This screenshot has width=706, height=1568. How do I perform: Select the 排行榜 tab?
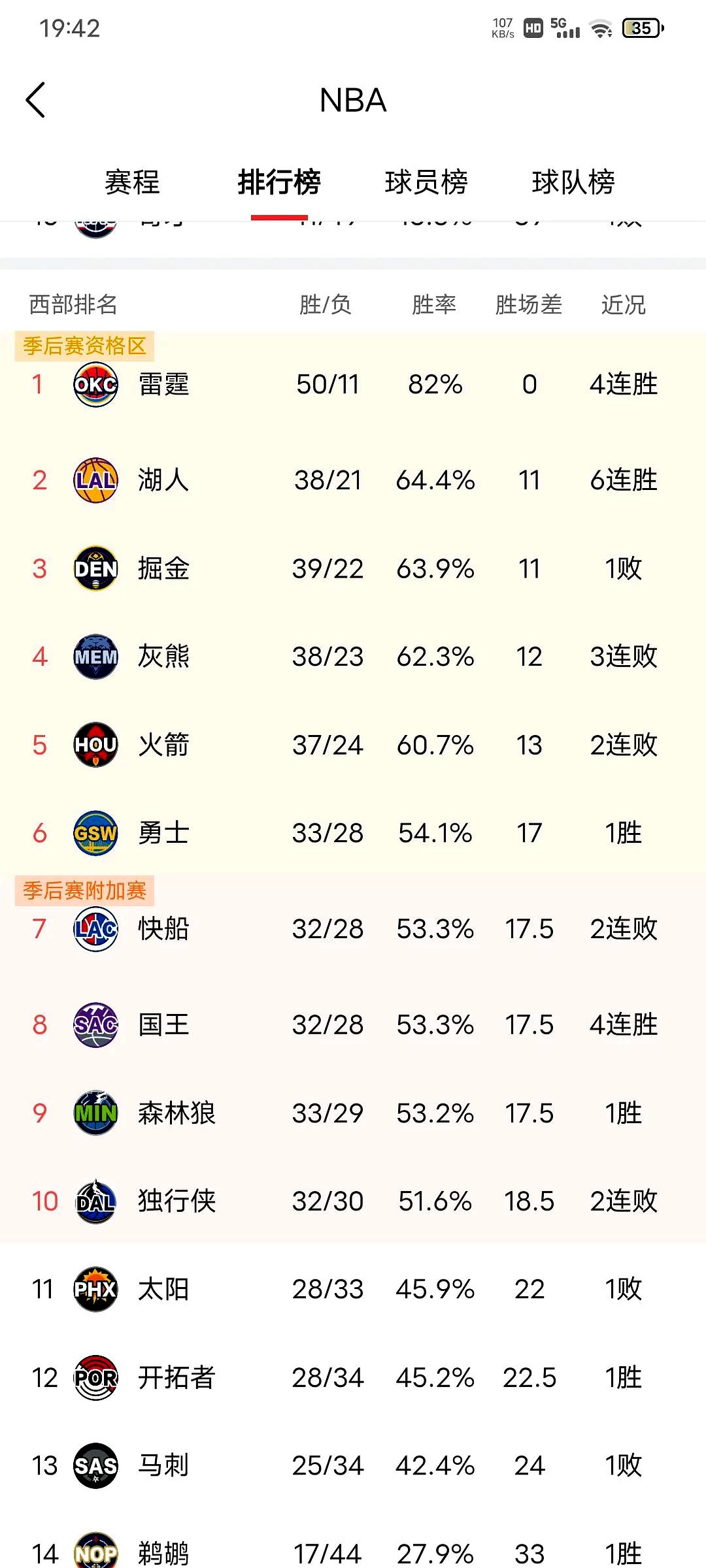click(279, 182)
